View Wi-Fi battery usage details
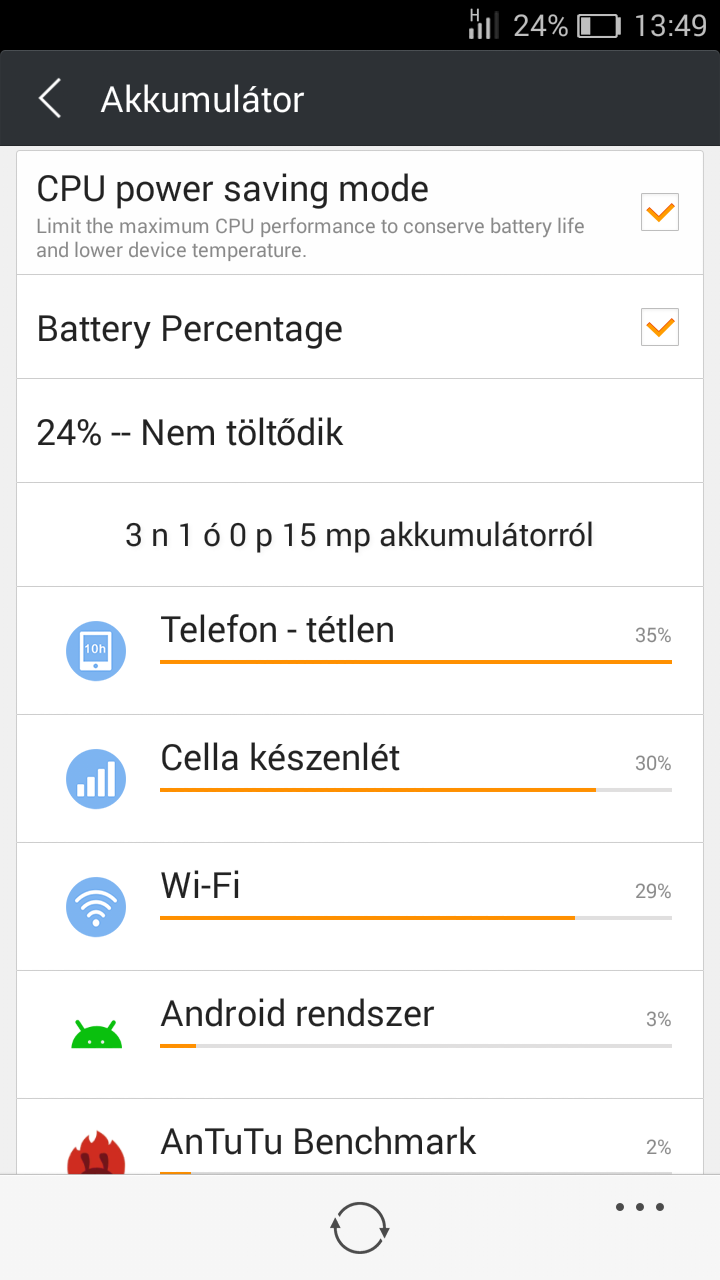This screenshot has height=1280, width=720. (x=360, y=907)
